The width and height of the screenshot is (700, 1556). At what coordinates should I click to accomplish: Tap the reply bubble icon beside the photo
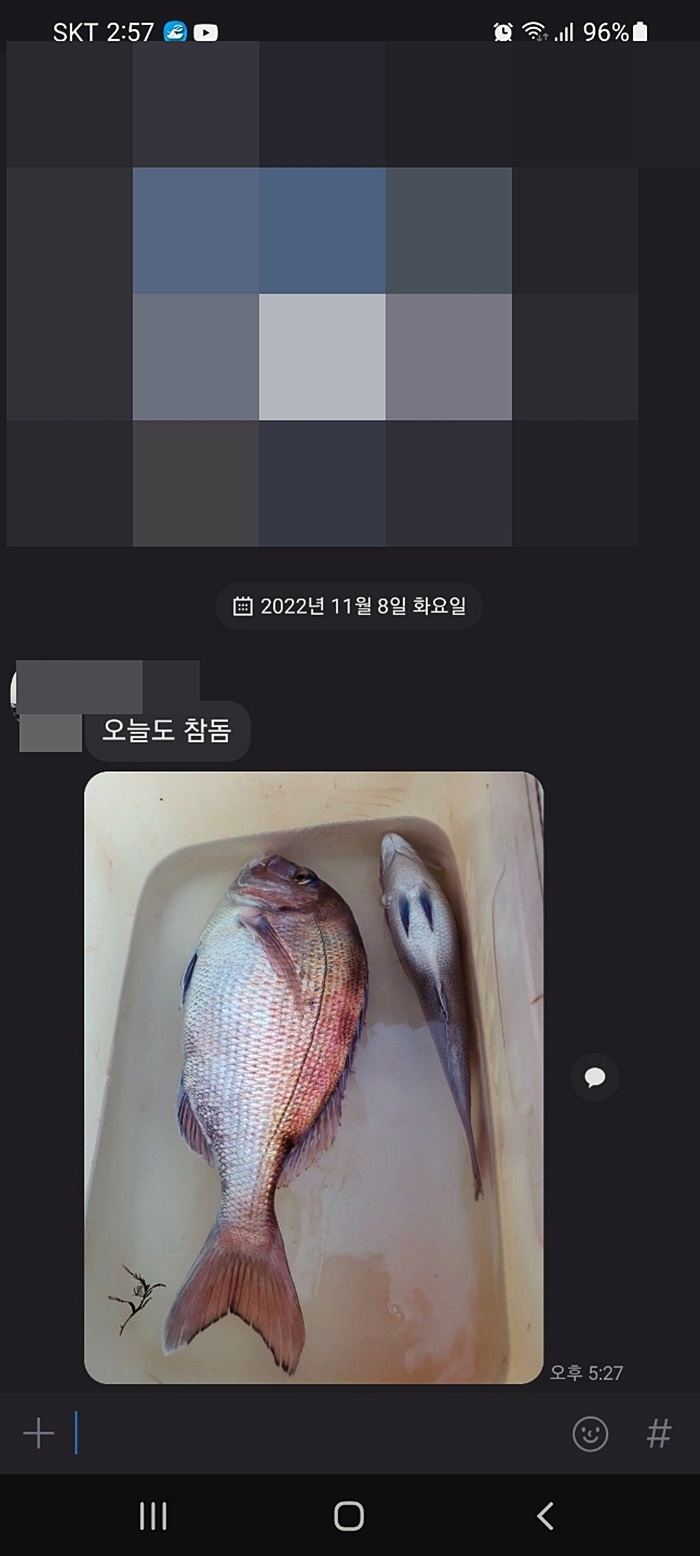[595, 1077]
